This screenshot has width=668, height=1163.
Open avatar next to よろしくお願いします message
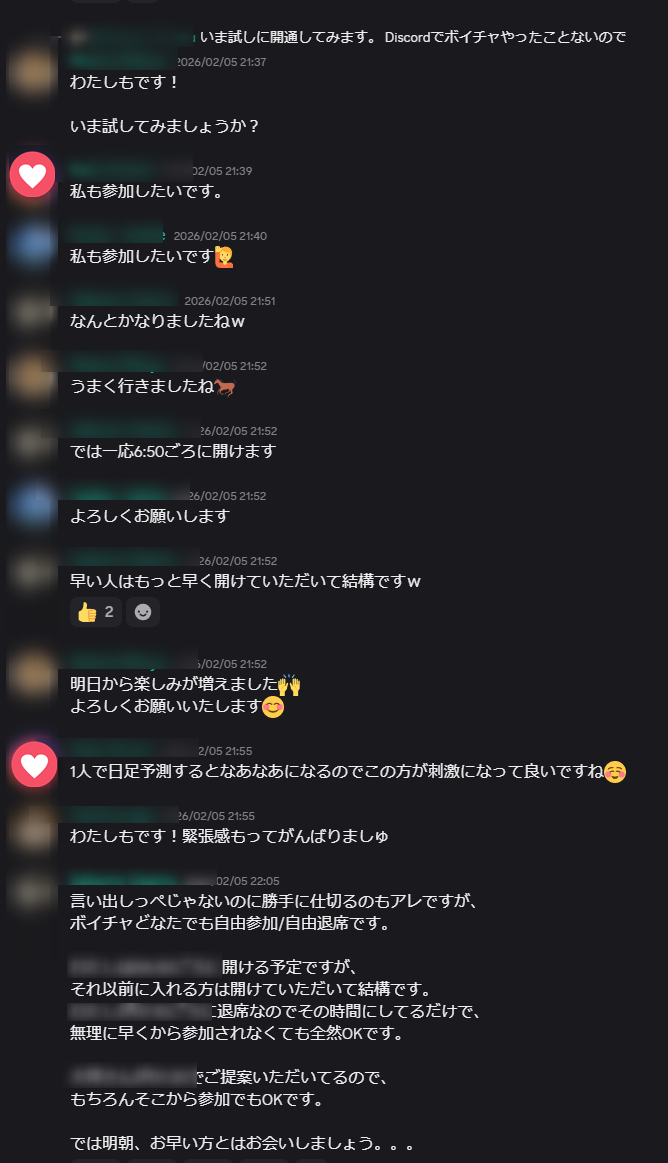pyautogui.click(x=32, y=504)
